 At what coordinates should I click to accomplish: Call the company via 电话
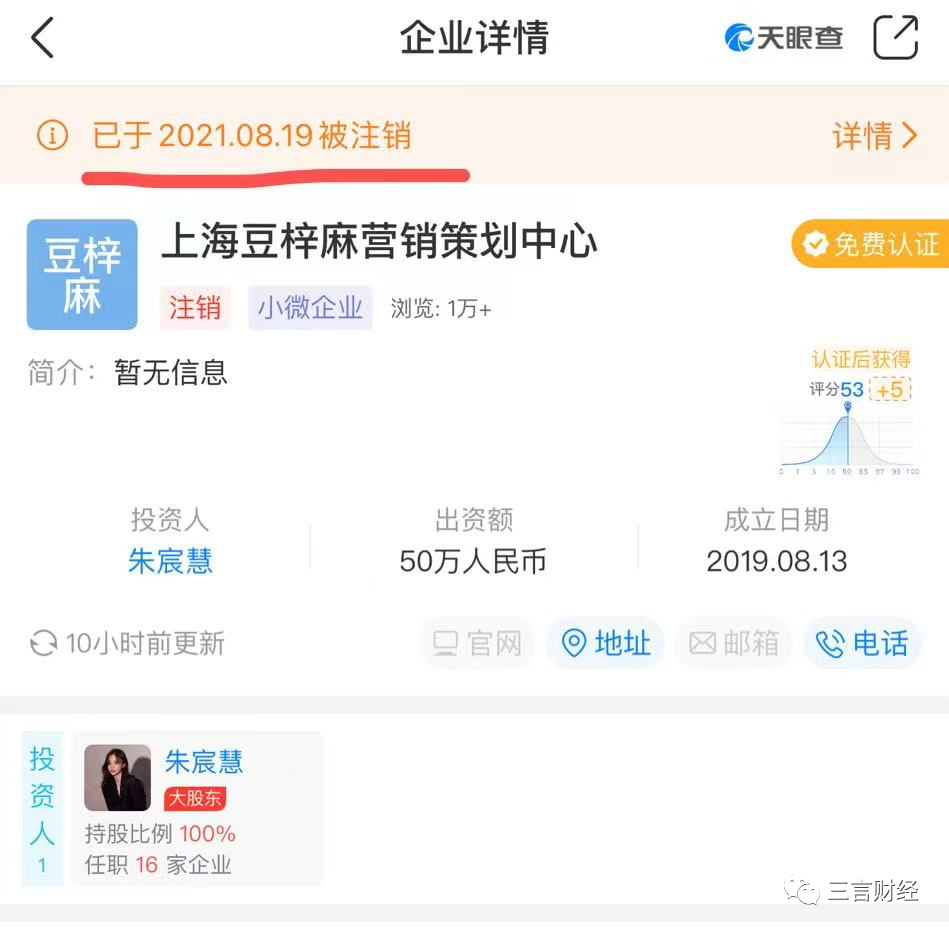862,643
